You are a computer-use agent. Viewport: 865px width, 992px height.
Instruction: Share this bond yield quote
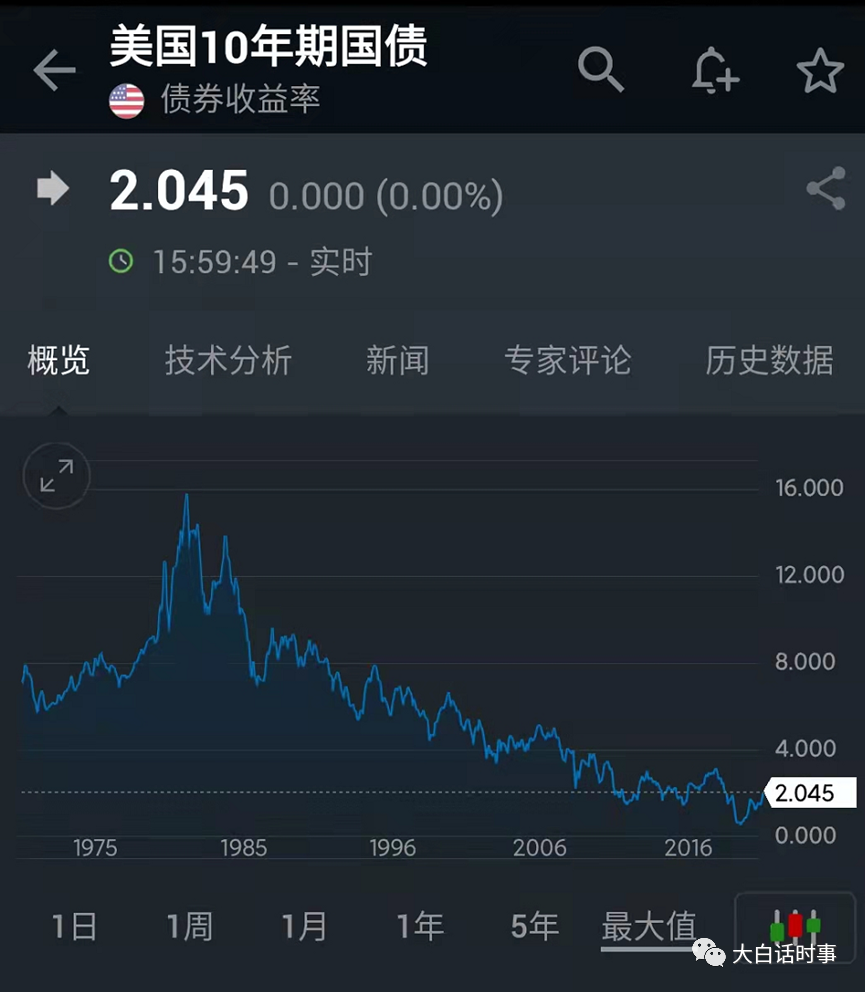825,189
